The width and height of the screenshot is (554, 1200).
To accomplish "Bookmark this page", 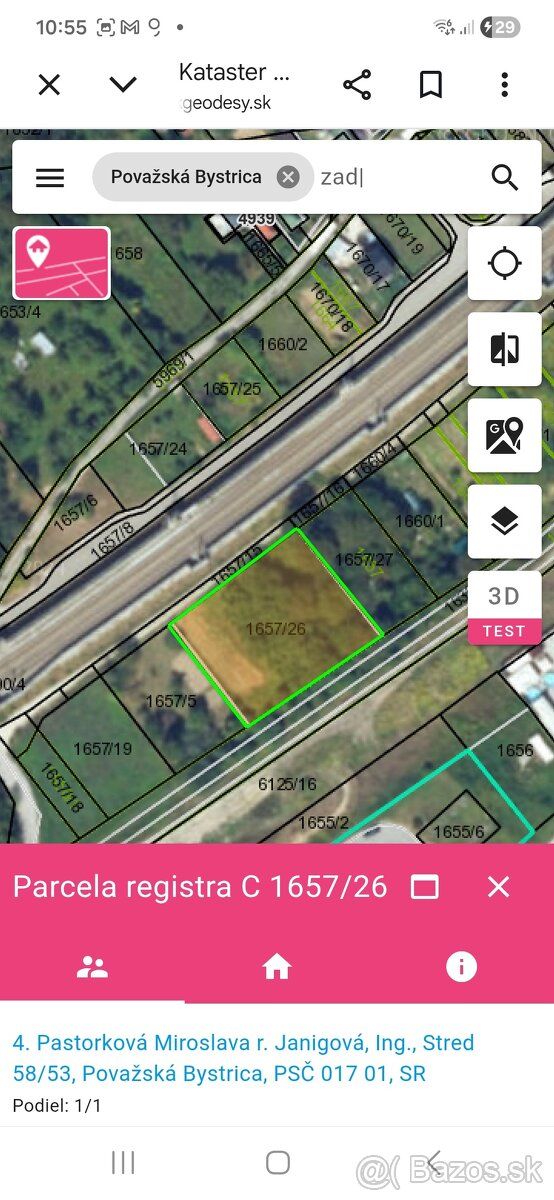I will (x=431, y=85).
